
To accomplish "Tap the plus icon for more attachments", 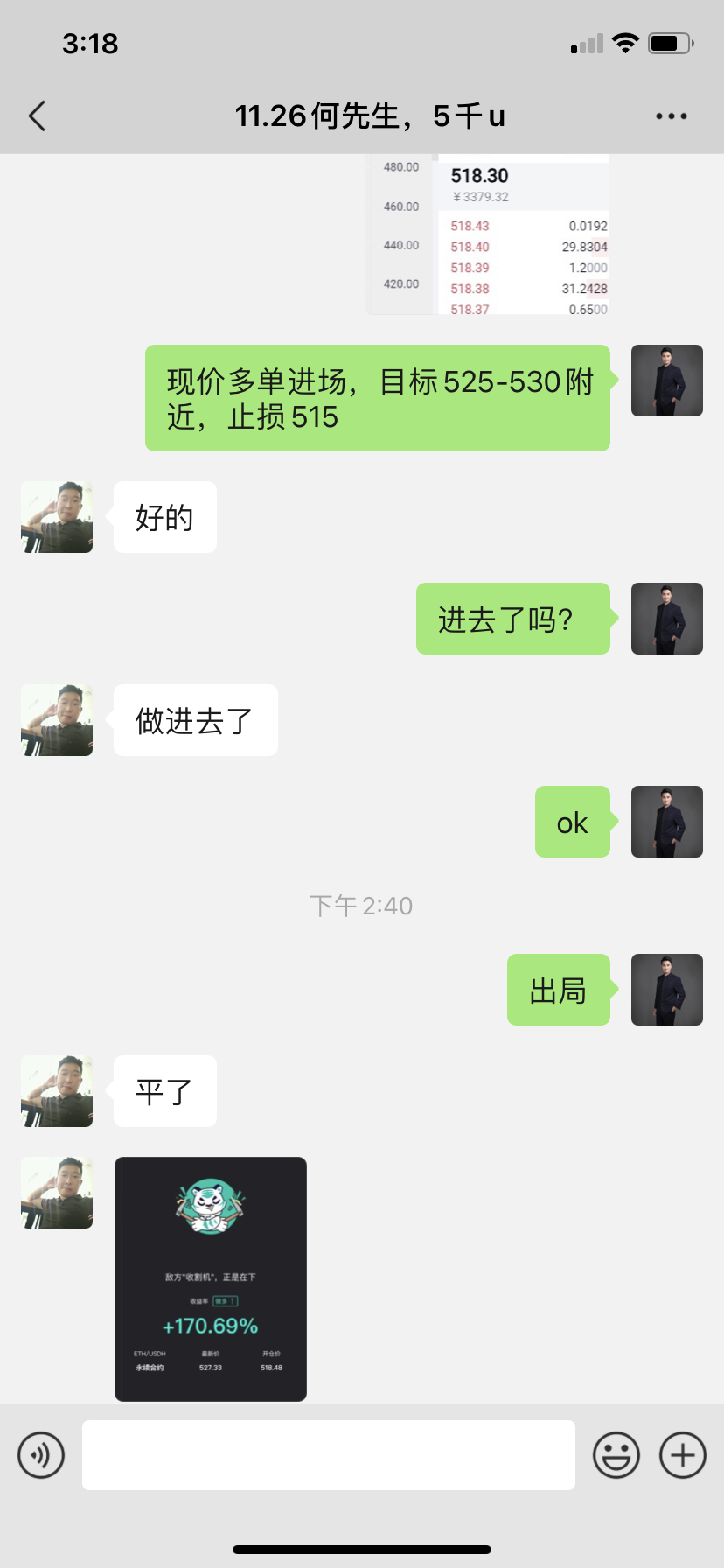I will tap(682, 1454).
